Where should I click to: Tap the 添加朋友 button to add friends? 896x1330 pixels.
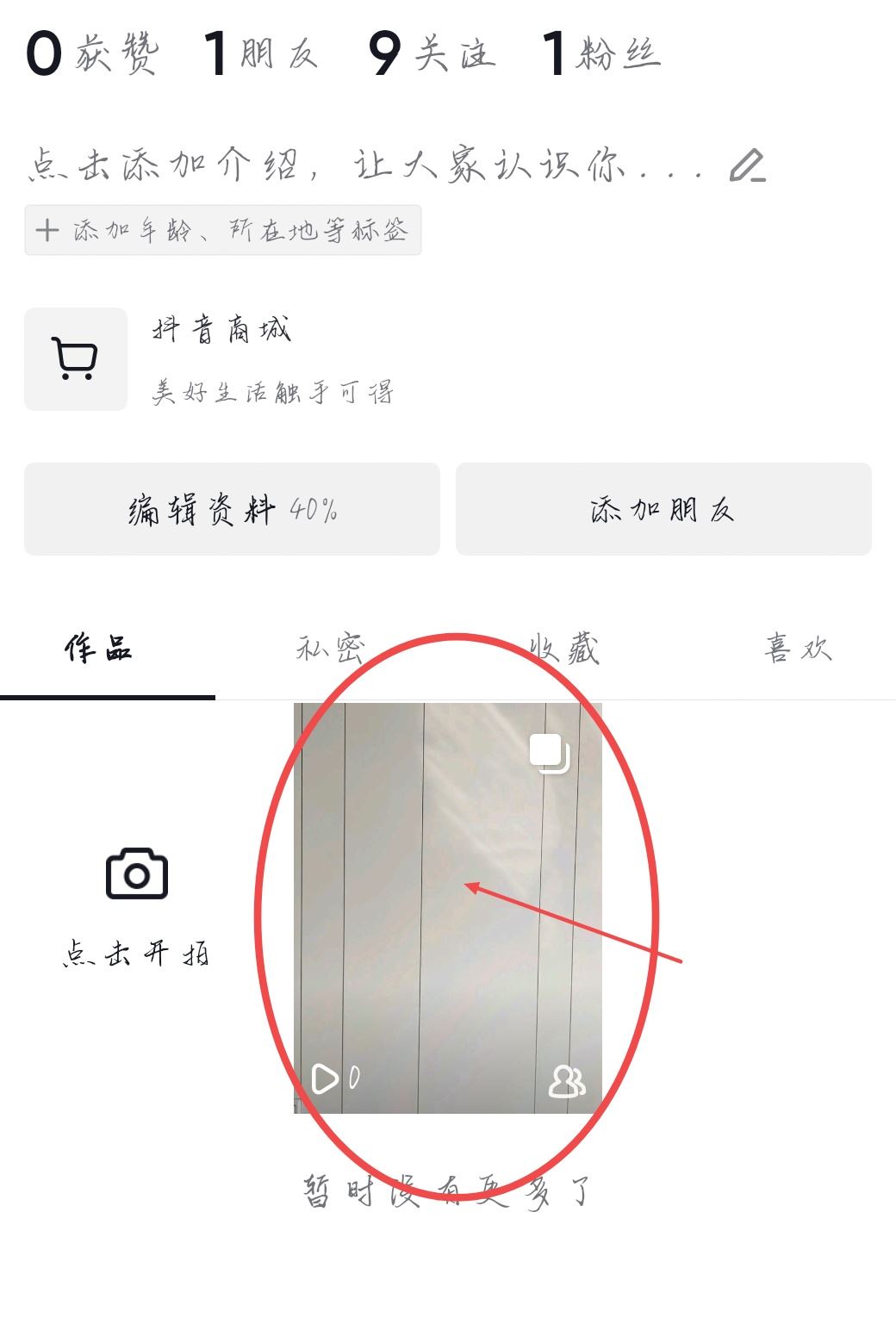[663, 510]
